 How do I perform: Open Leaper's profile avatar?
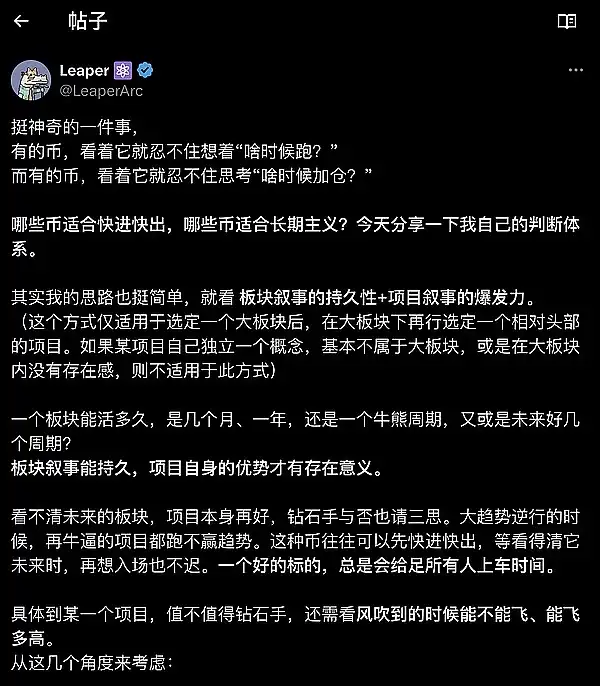pyautogui.click(x=31, y=81)
